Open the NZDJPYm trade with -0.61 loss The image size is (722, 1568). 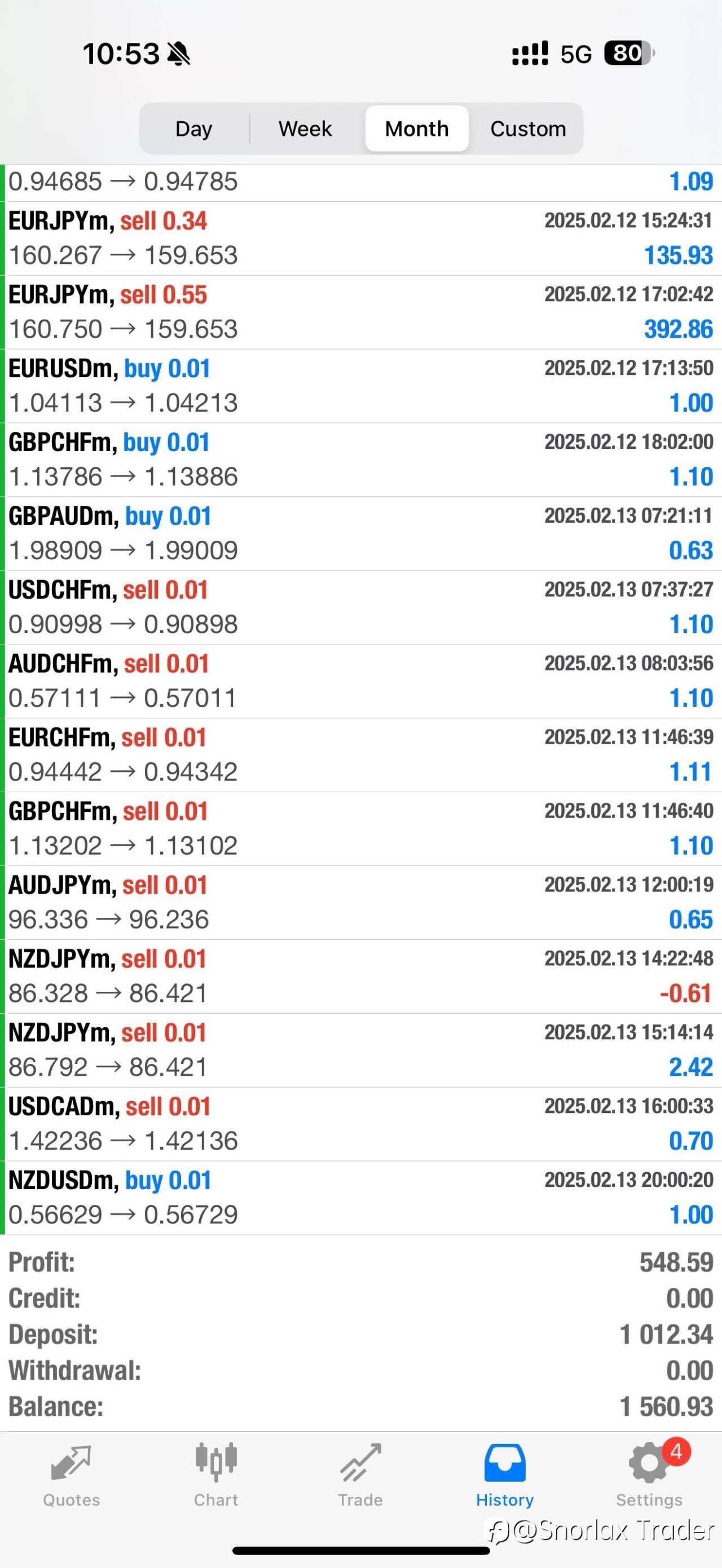[361, 977]
